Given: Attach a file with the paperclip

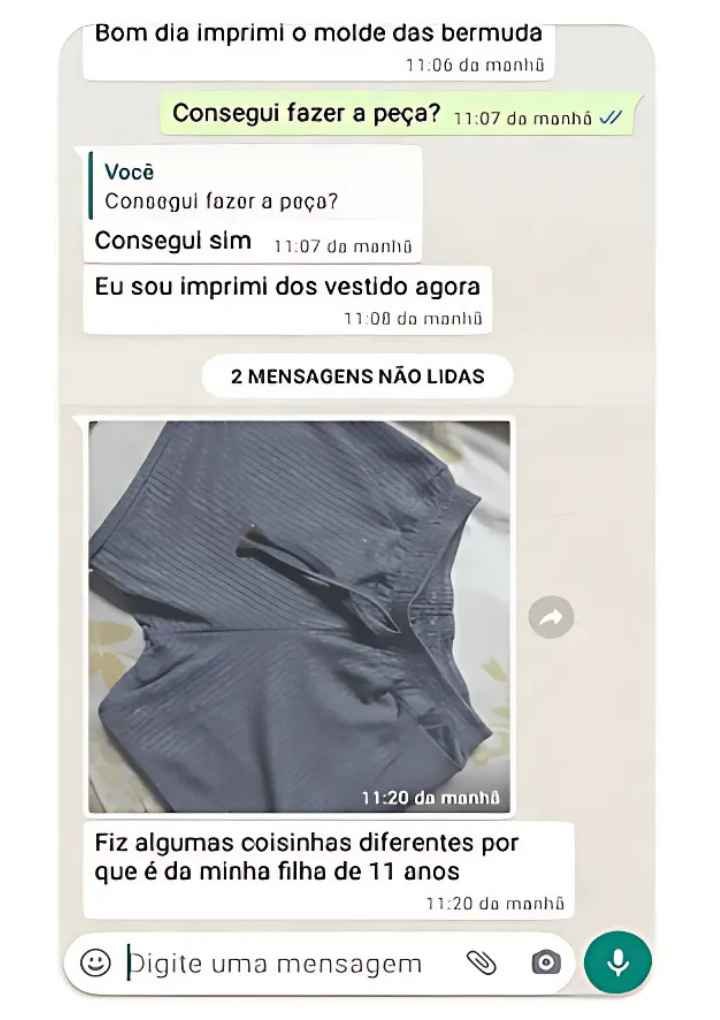Looking at the screenshot, I should tap(481, 963).
